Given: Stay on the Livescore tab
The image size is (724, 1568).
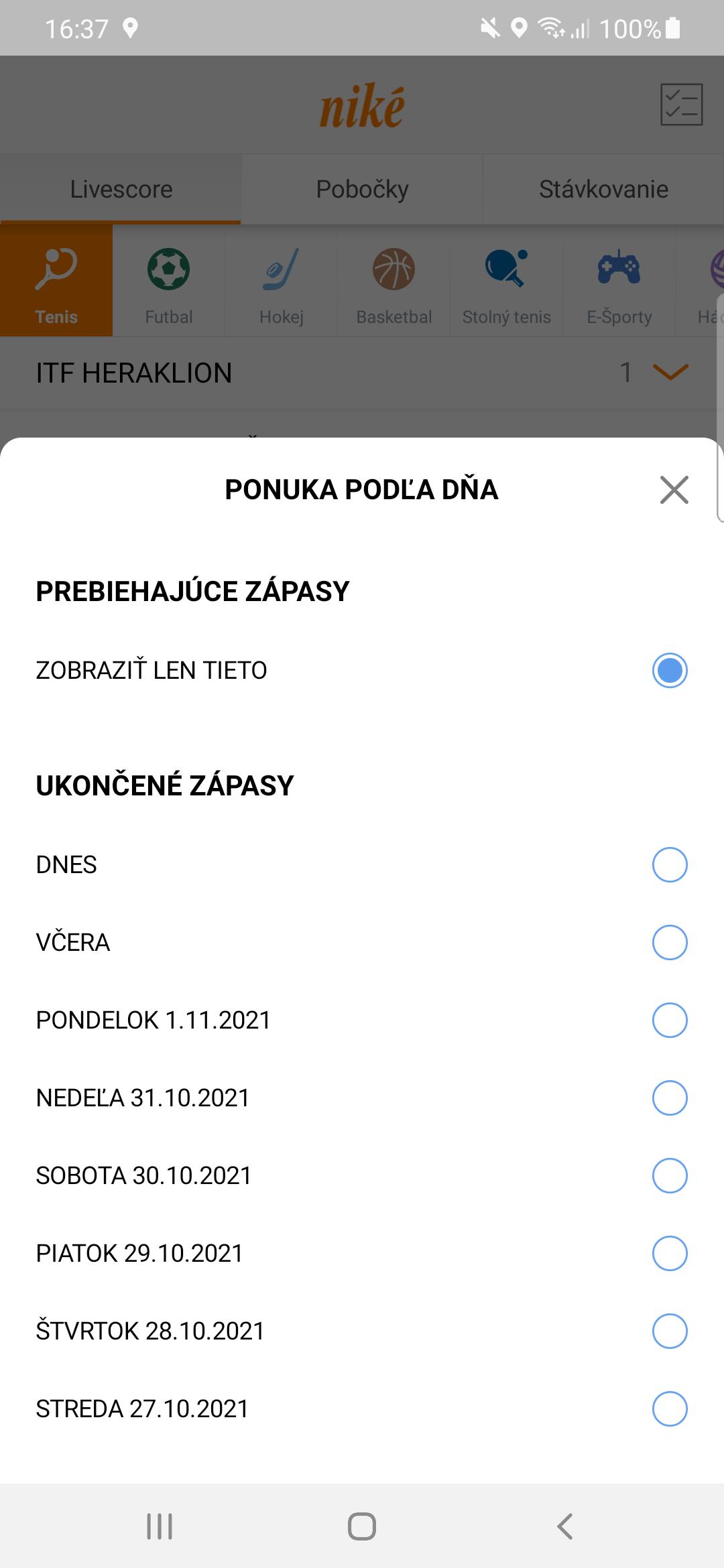Looking at the screenshot, I should click(x=121, y=188).
